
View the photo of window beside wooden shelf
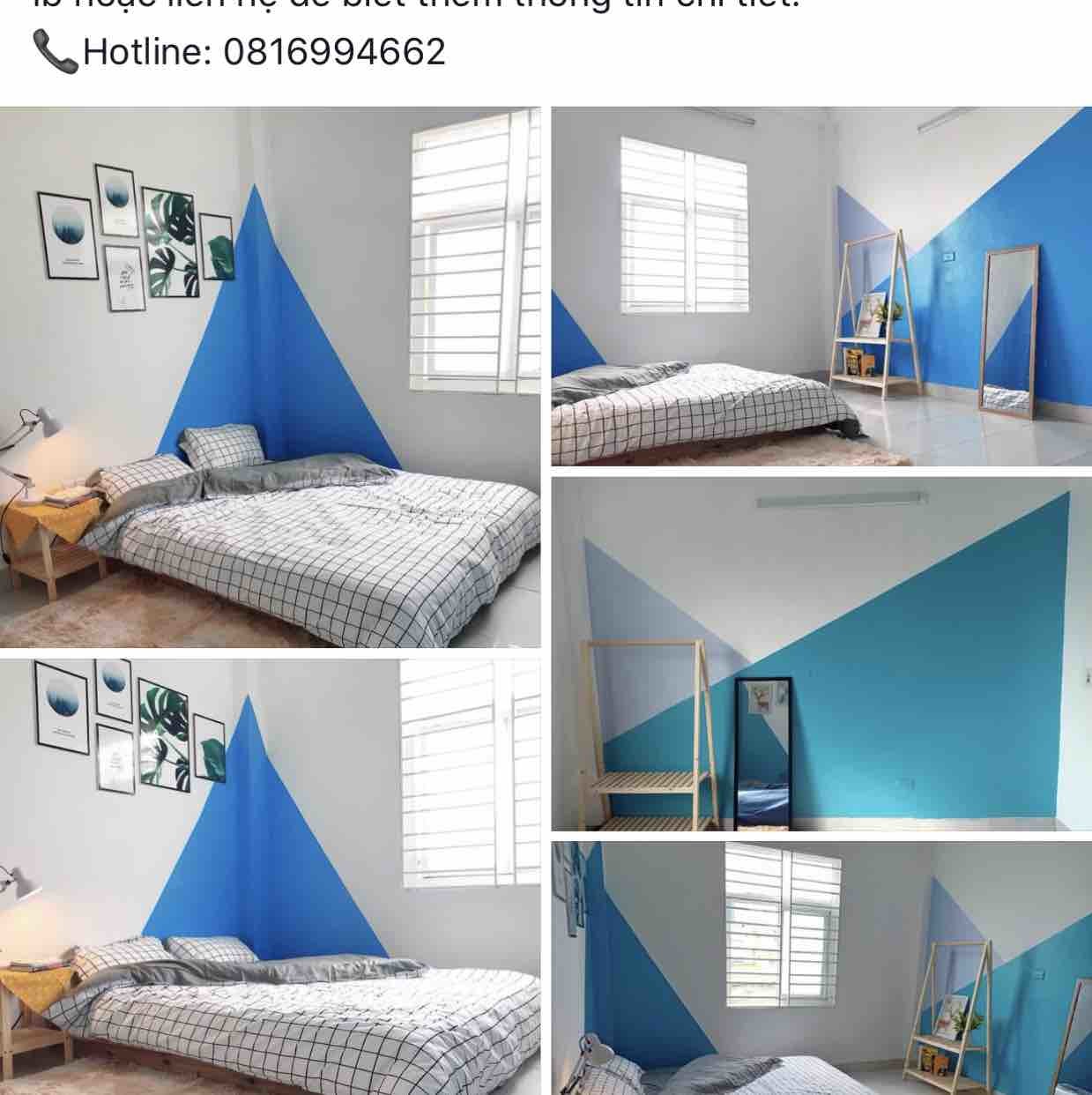(821, 967)
